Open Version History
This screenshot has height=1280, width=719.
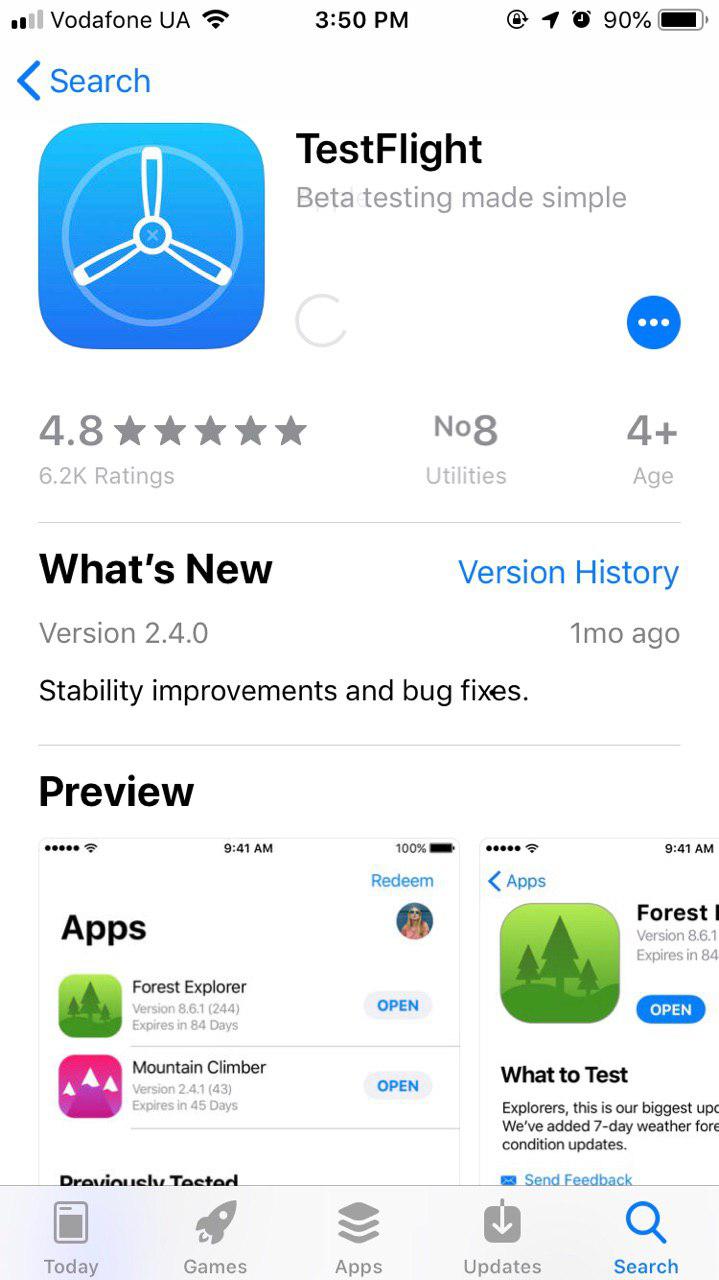(x=568, y=572)
